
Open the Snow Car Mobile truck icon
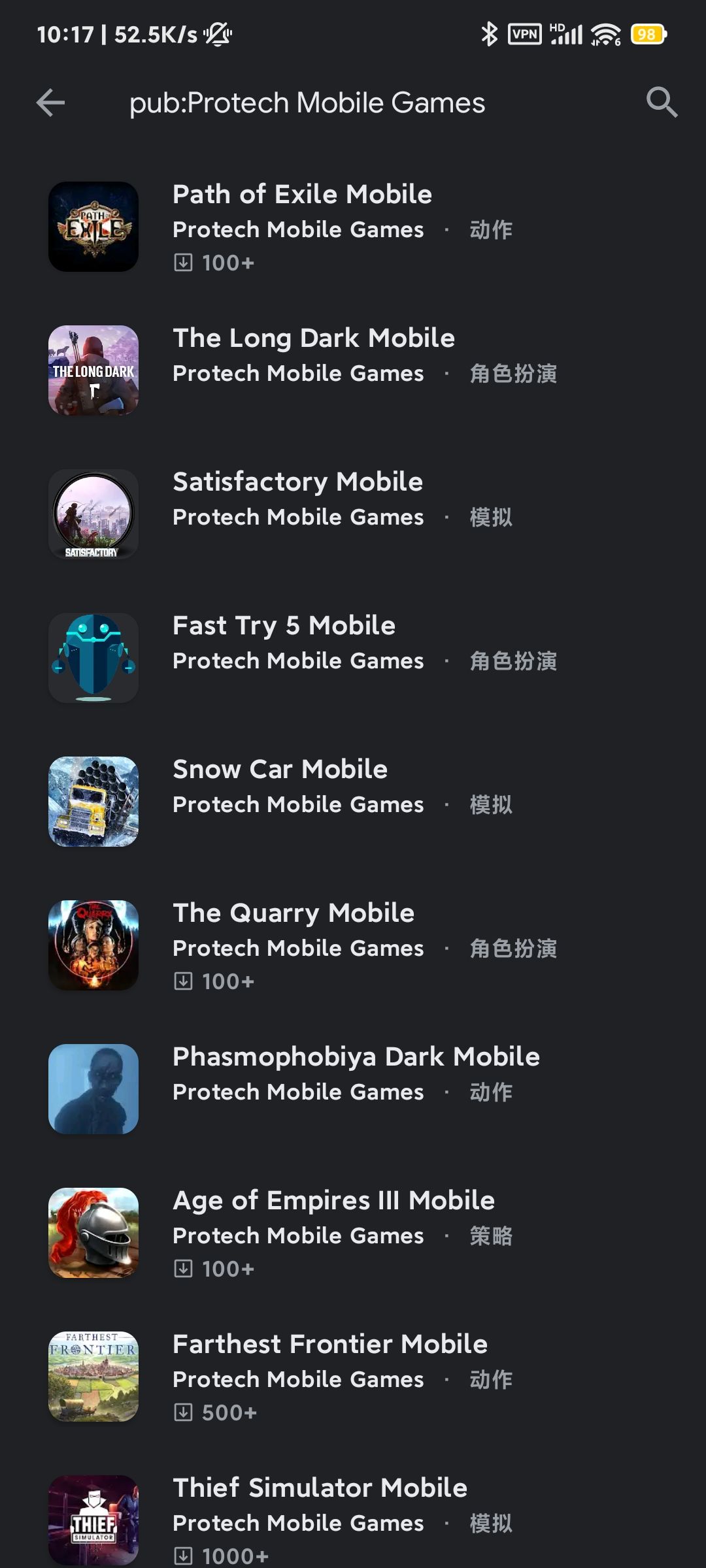tap(93, 802)
